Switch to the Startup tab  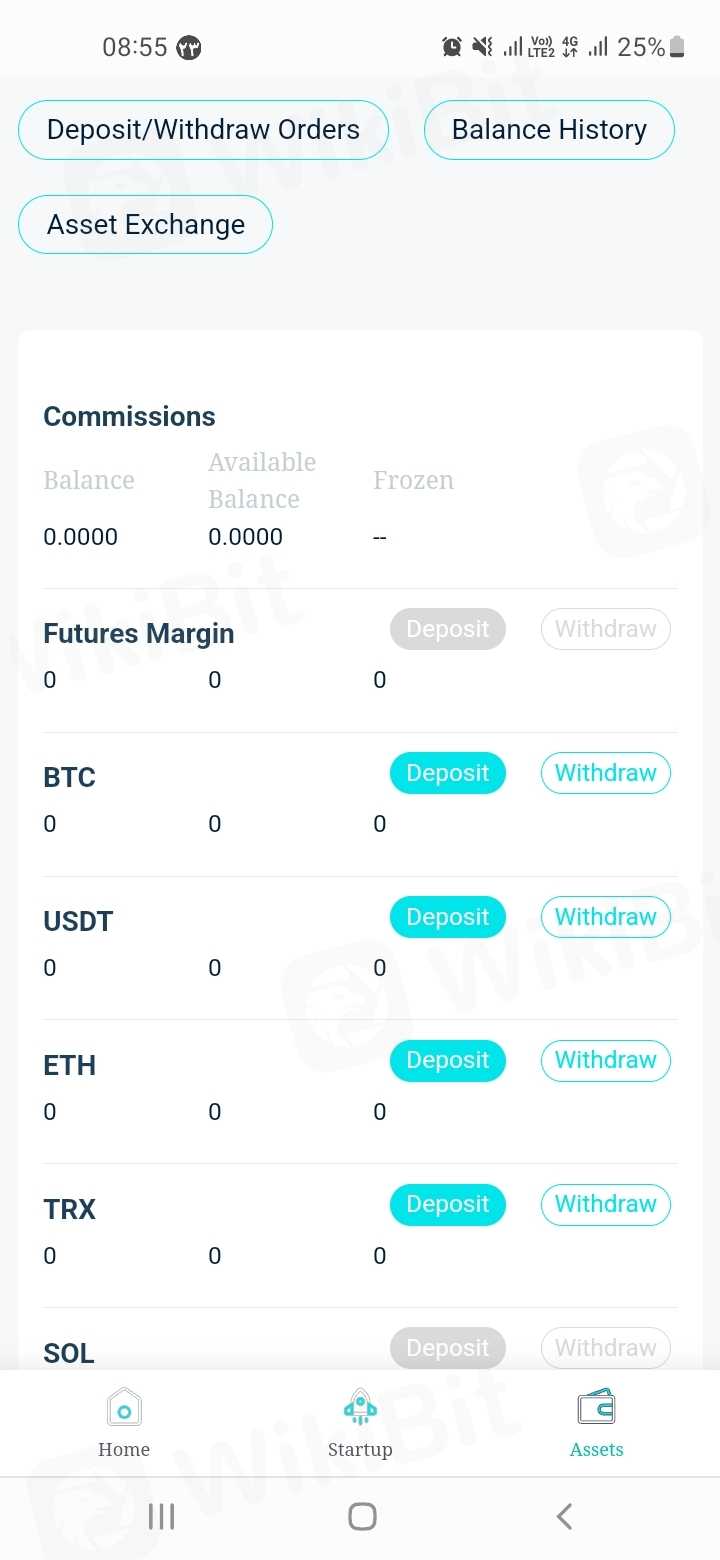pyautogui.click(x=360, y=1423)
